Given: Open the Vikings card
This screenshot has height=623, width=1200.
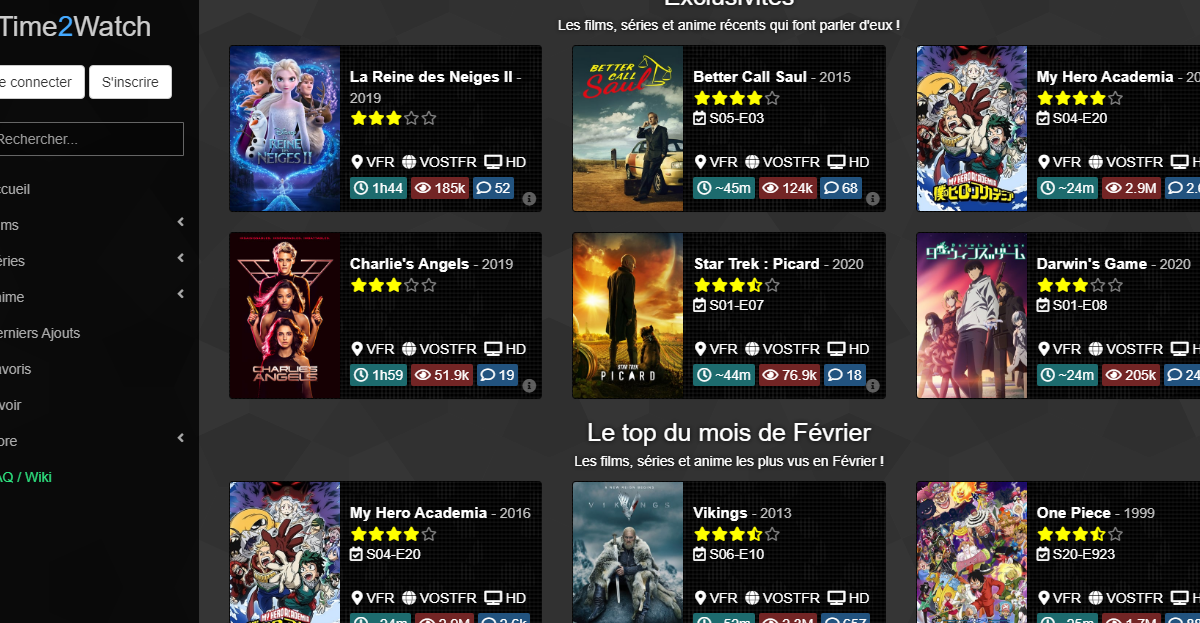Looking at the screenshot, I should [x=720, y=513].
